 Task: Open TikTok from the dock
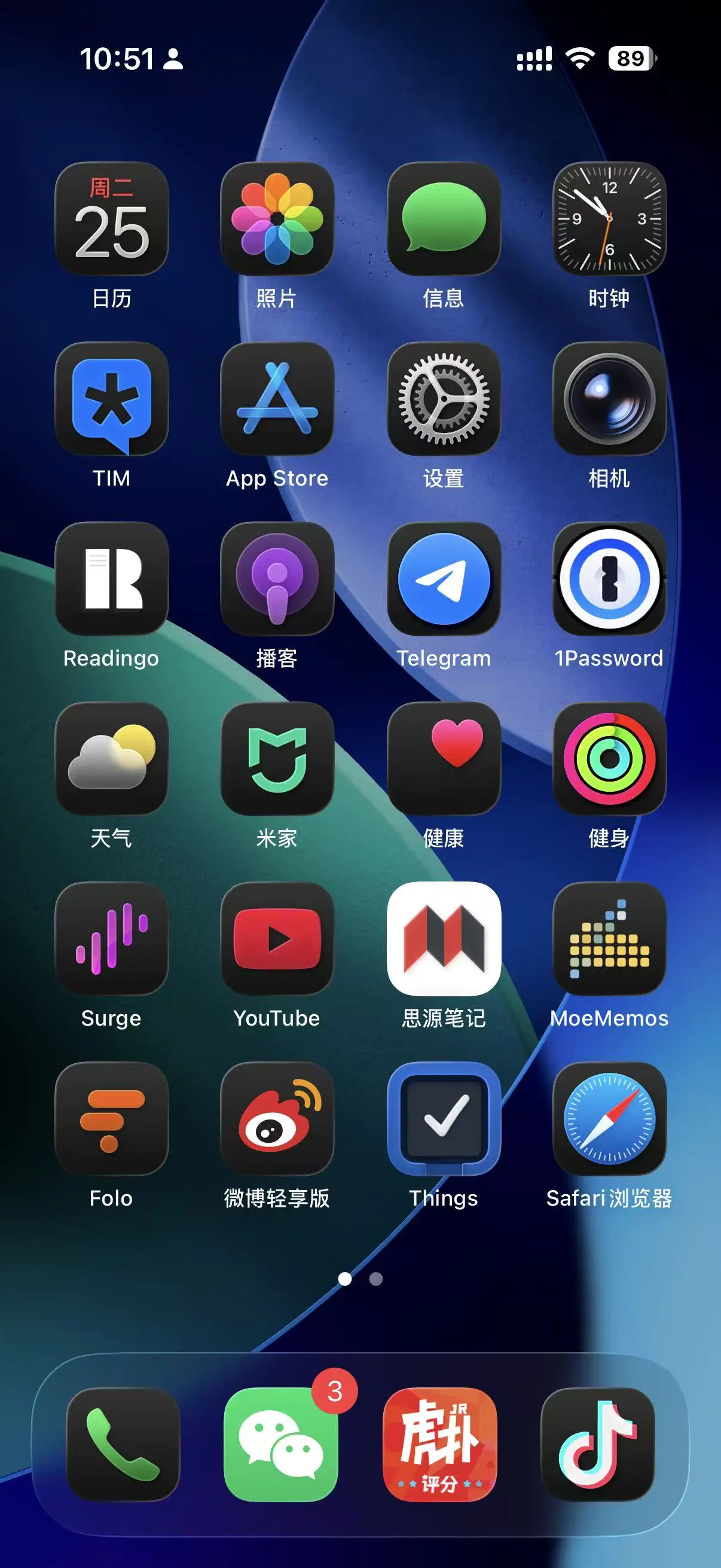point(597,1444)
